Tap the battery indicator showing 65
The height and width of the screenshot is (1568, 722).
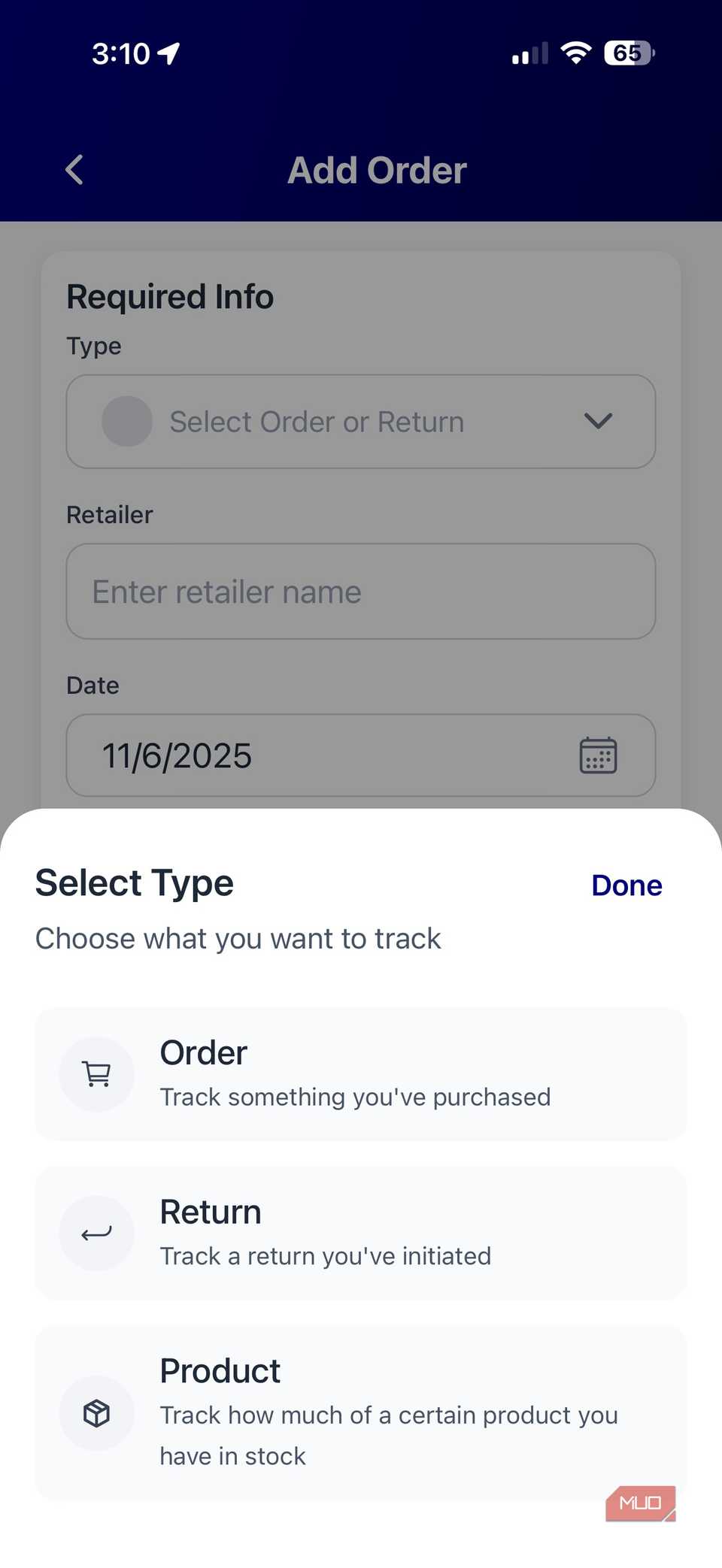(x=629, y=53)
